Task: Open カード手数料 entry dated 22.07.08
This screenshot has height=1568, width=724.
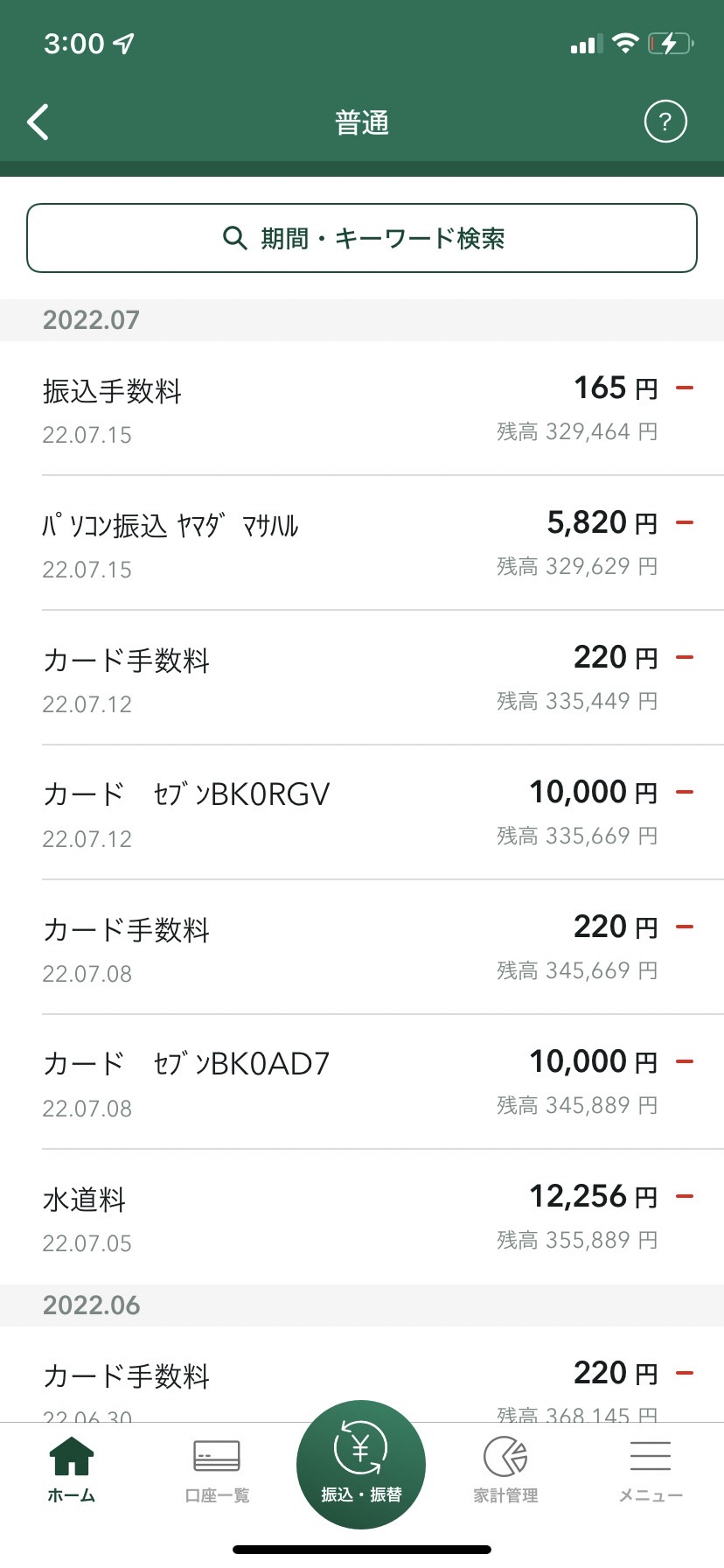Action: pyautogui.click(x=362, y=948)
